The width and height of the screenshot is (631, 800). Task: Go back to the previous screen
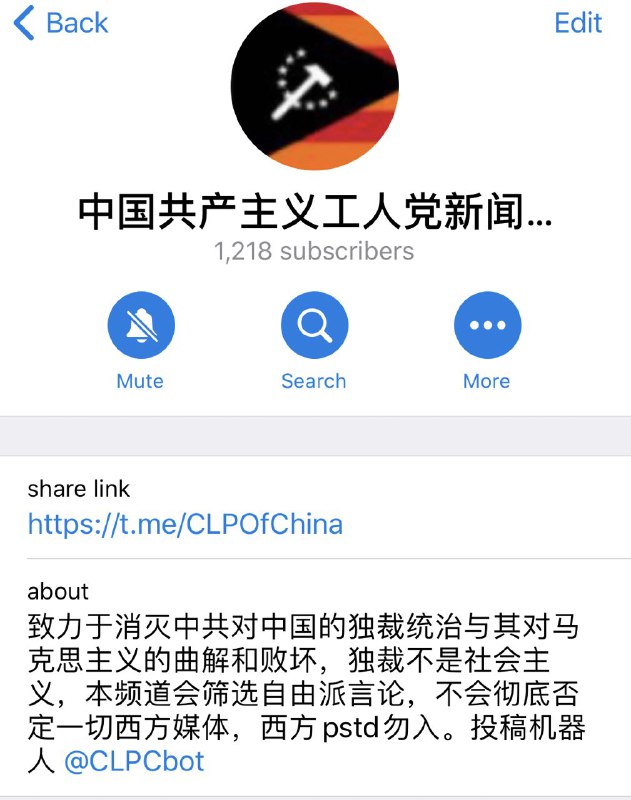coord(62,22)
